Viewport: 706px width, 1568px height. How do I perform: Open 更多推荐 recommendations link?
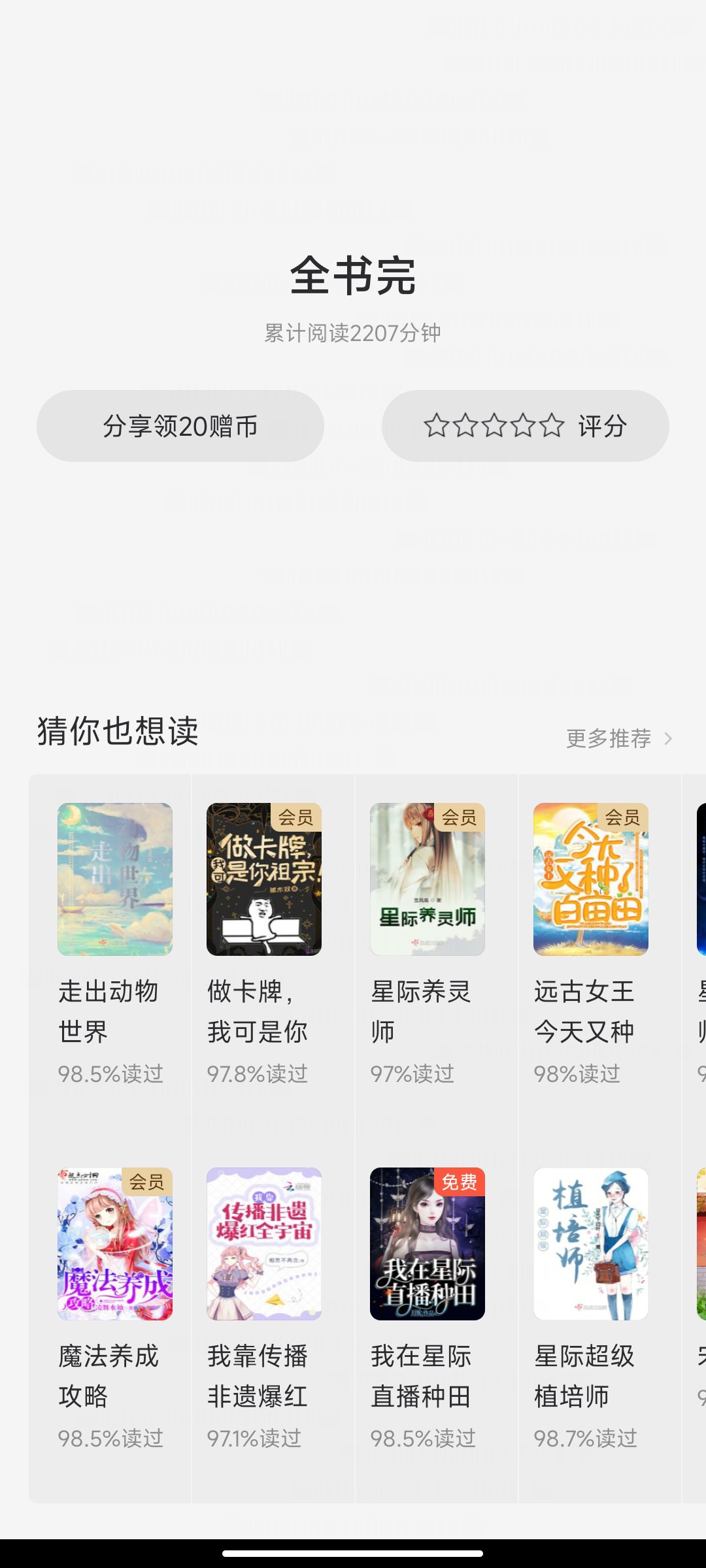[x=618, y=738]
